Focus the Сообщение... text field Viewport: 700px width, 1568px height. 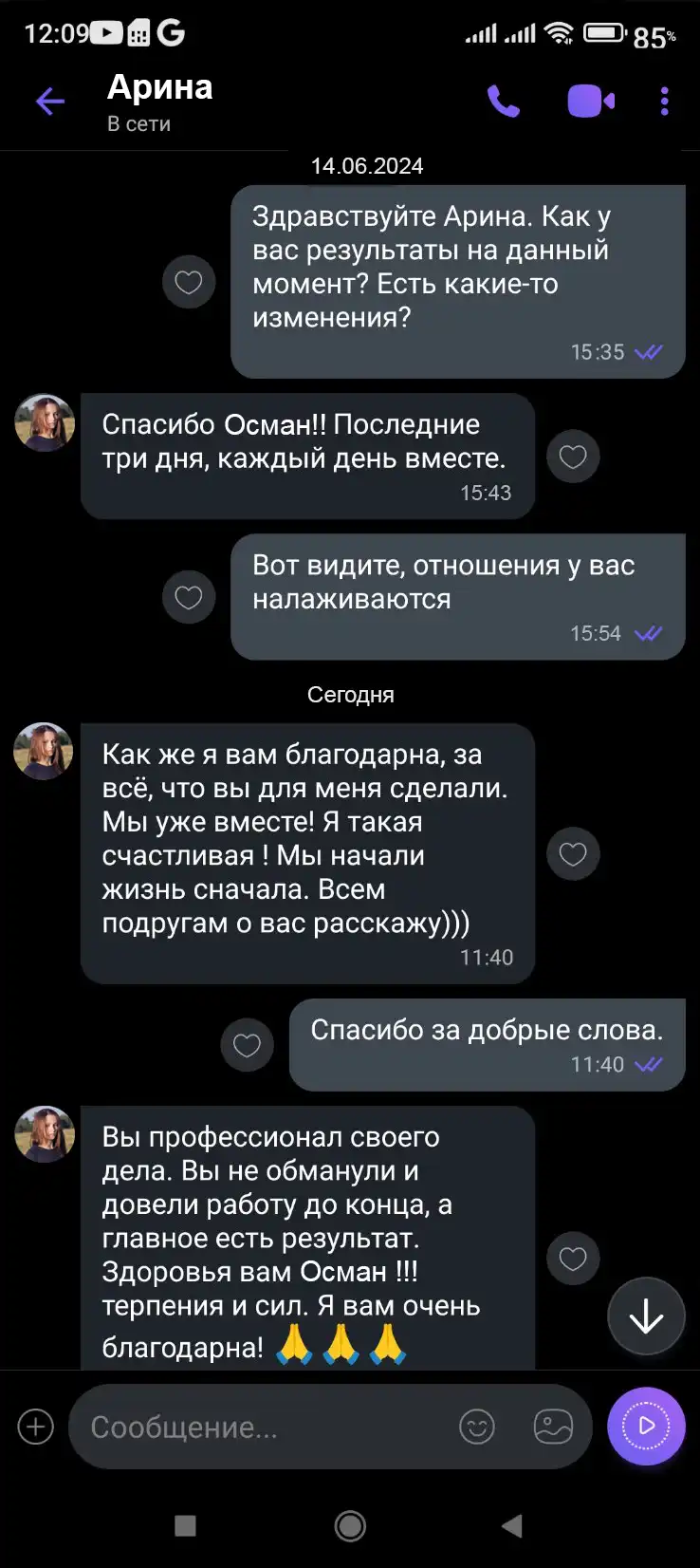pos(256,1427)
